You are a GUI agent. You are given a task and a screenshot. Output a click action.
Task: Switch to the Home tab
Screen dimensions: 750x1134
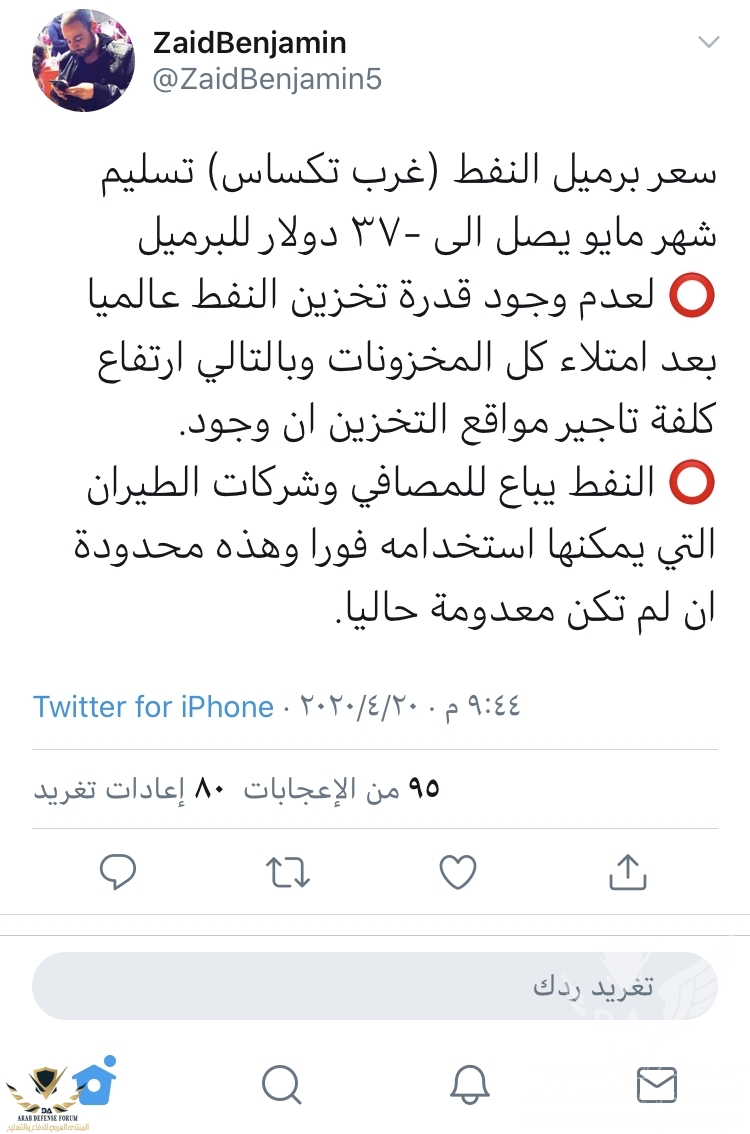coord(95,1082)
